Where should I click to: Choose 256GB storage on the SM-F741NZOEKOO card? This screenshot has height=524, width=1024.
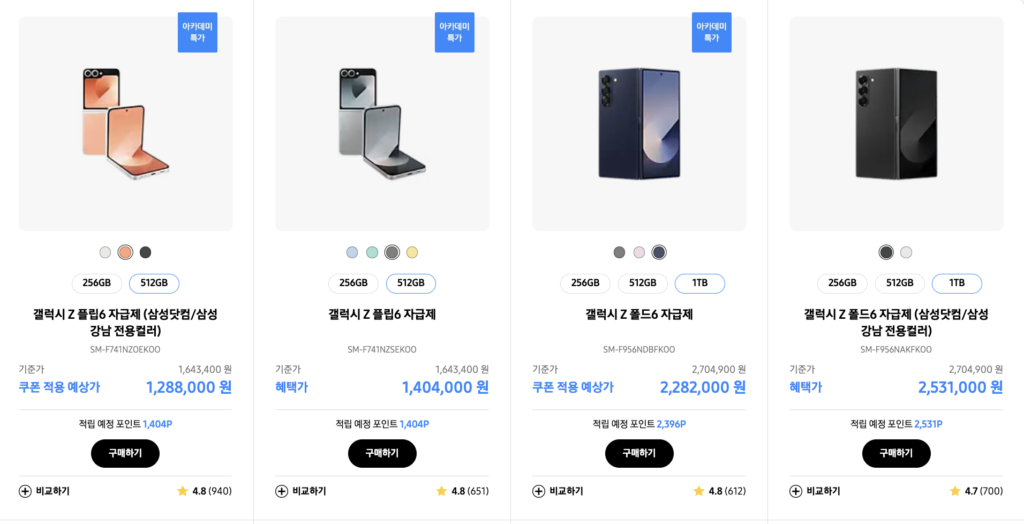tap(97, 283)
